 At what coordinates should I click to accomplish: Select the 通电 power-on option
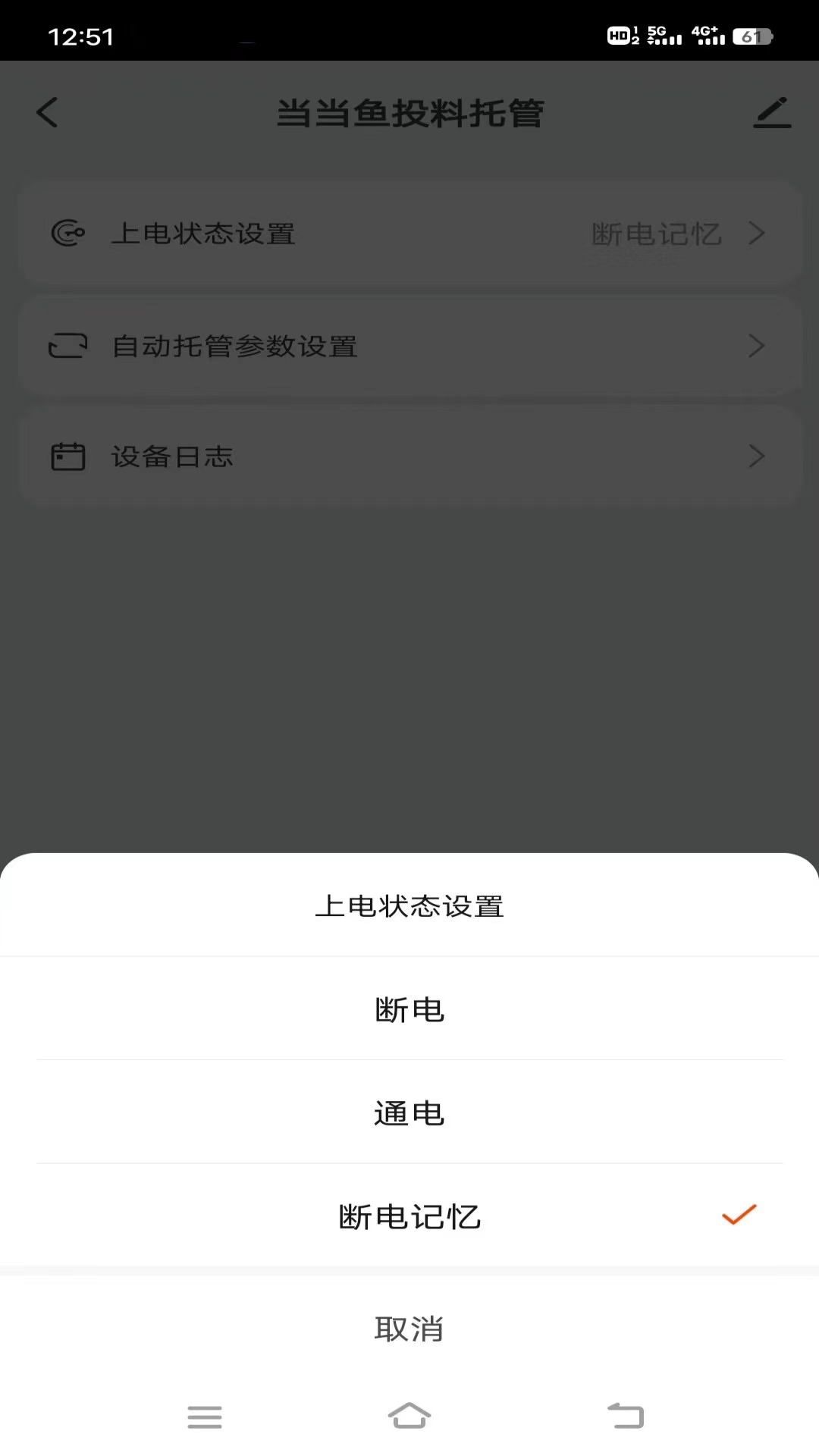coord(409,1113)
